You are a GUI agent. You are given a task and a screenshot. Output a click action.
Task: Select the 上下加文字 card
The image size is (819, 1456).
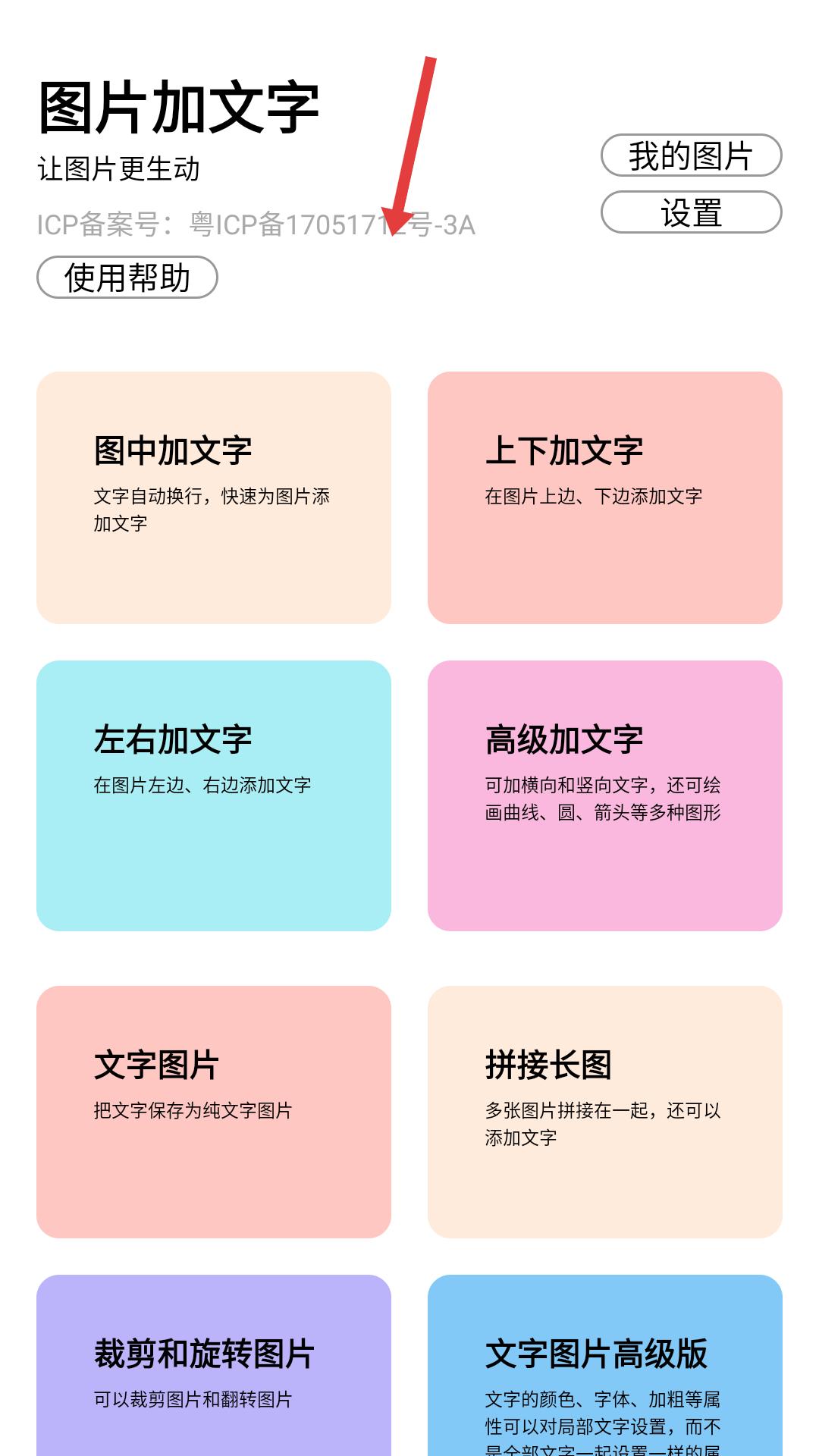click(605, 497)
